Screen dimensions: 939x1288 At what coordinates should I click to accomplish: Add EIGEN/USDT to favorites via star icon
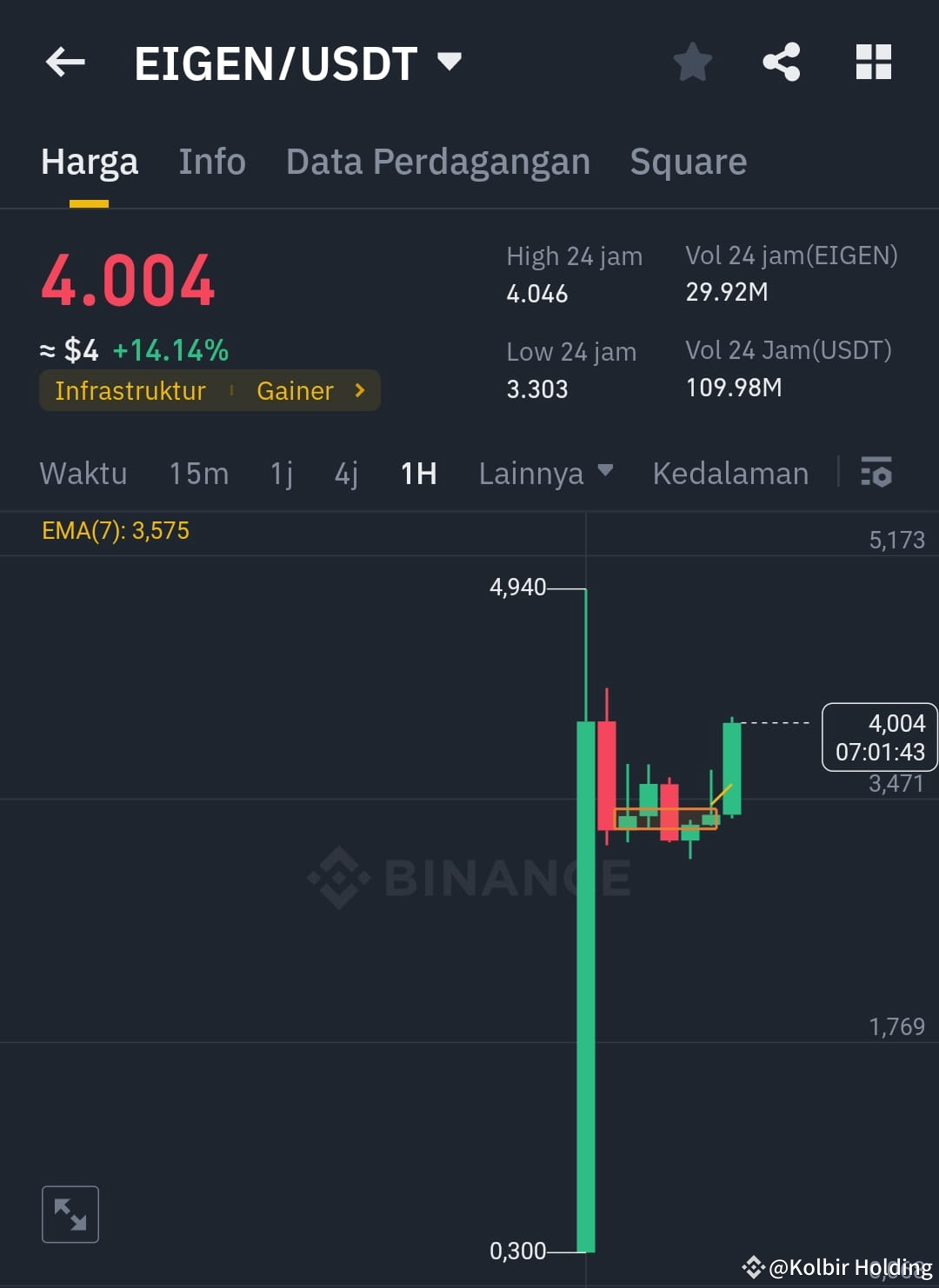click(x=692, y=61)
